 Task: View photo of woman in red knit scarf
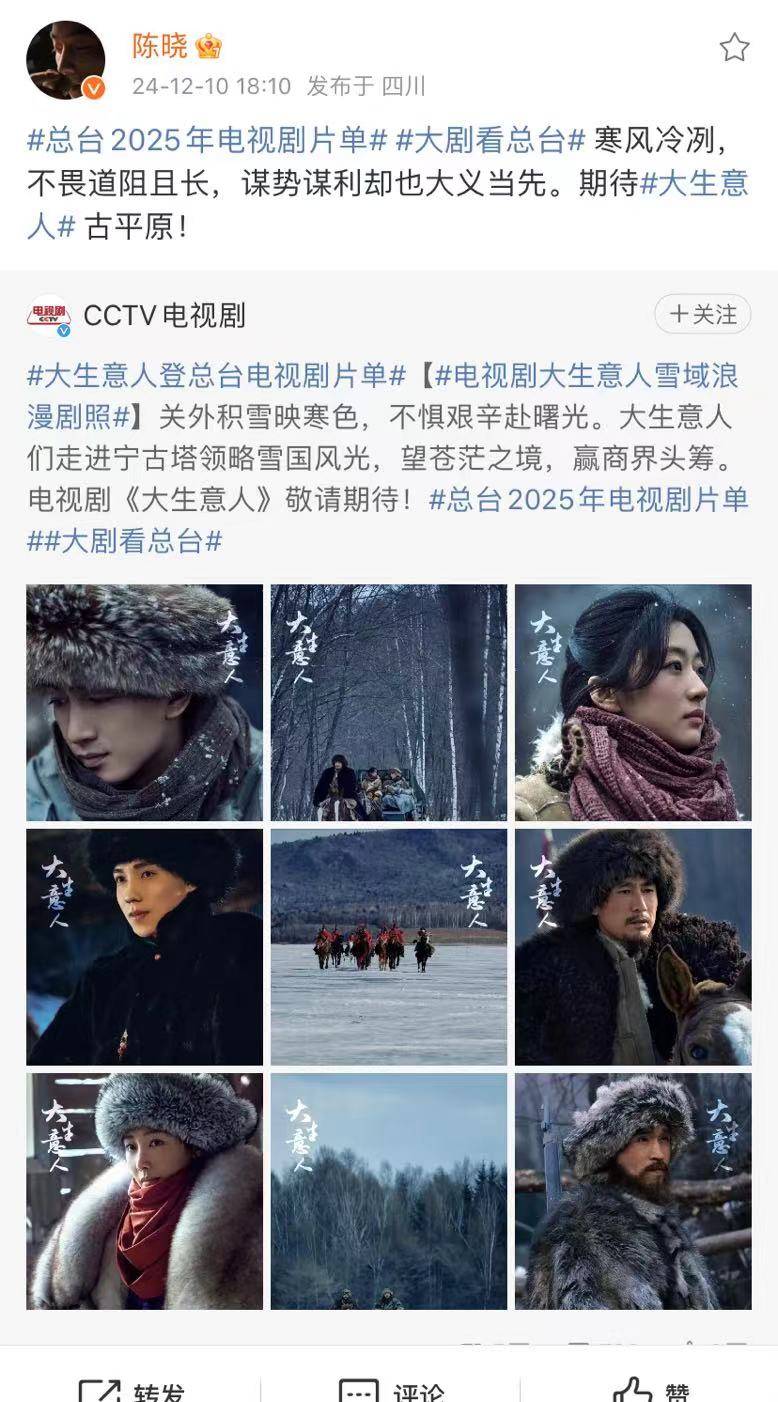click(632, 702)
